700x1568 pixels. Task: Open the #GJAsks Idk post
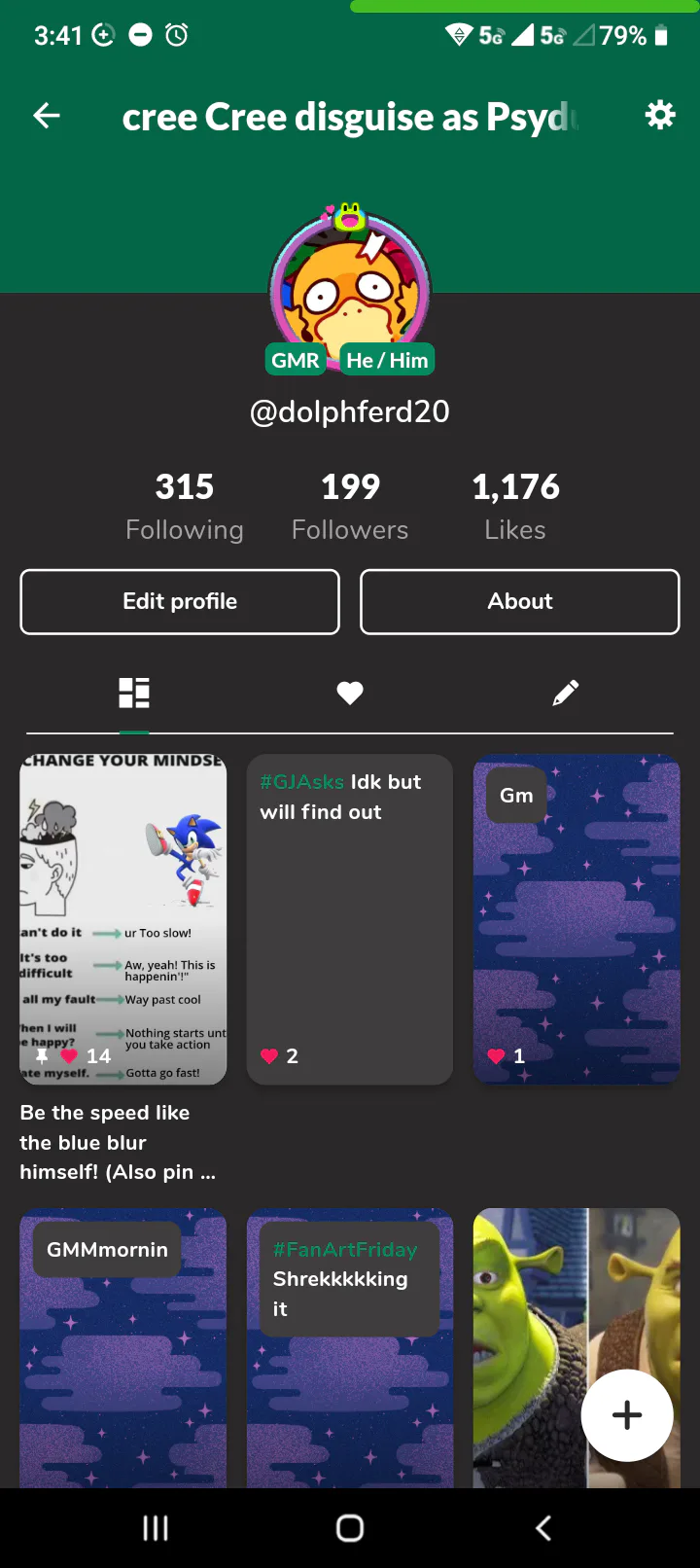(x=350, y=919)
